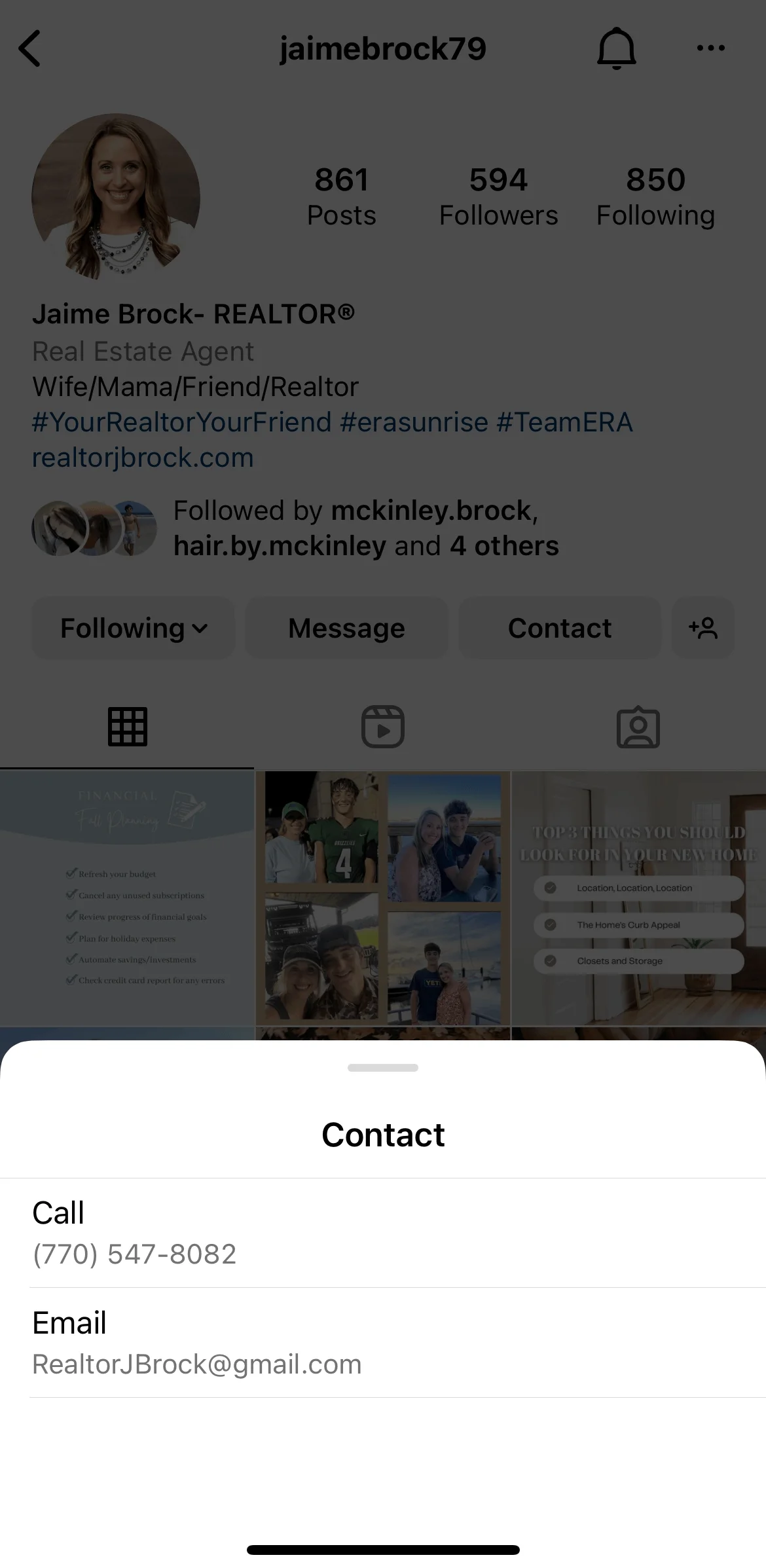
Task: View the Following list
Action: click(655, 196)
